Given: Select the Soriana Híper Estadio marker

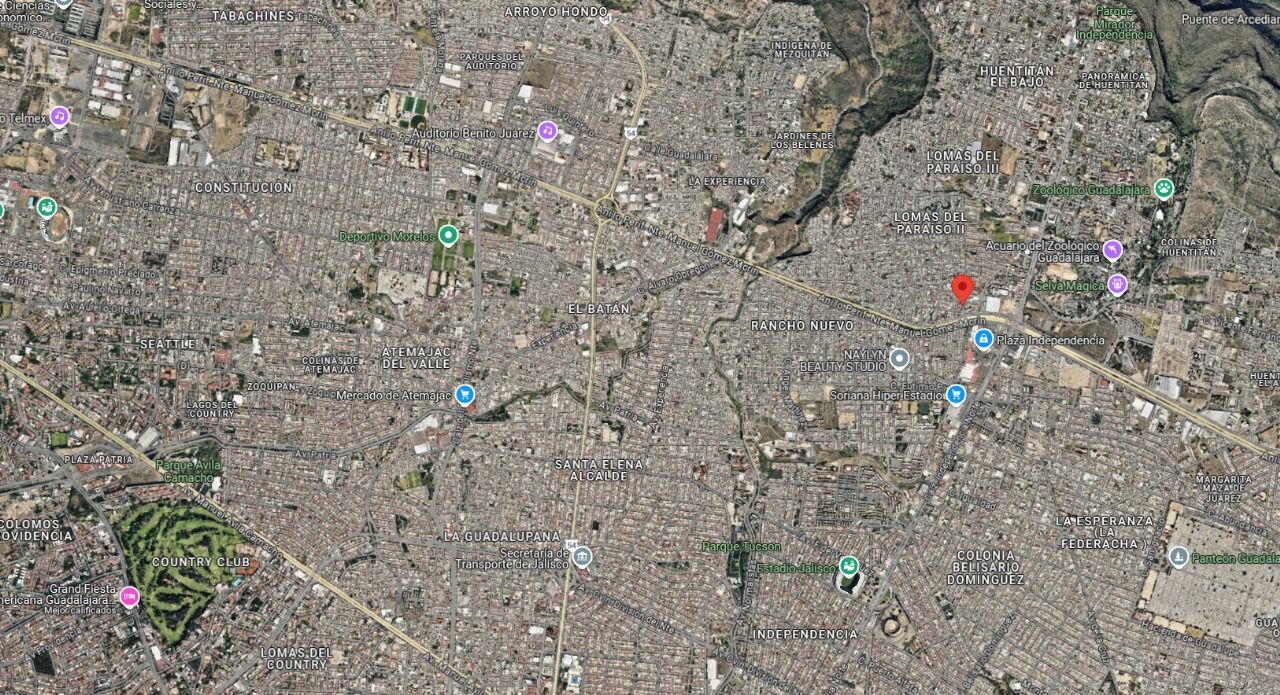Looking at the screenshot, I should 956,394.
